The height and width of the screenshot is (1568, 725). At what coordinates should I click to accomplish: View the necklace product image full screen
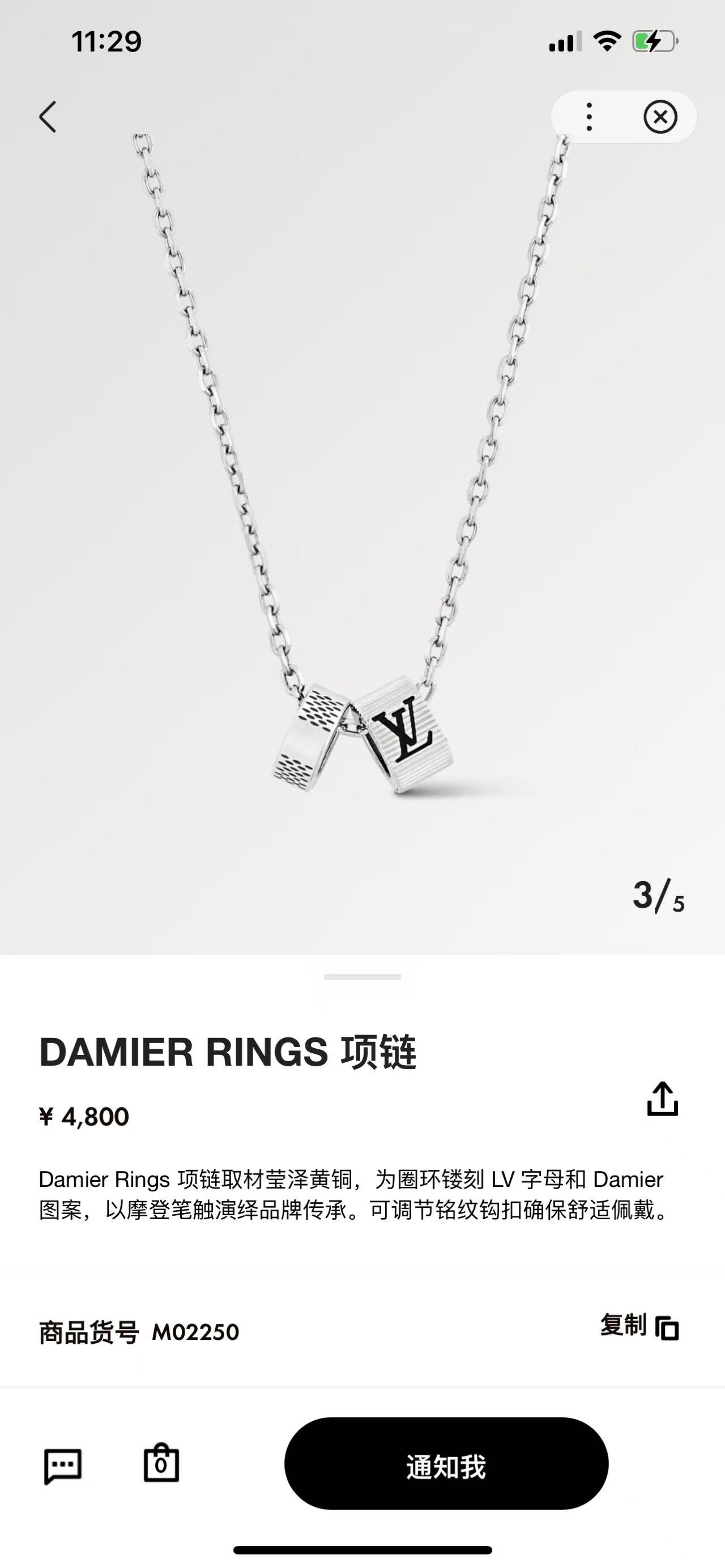pyautogui.click(x=362, y=487)
